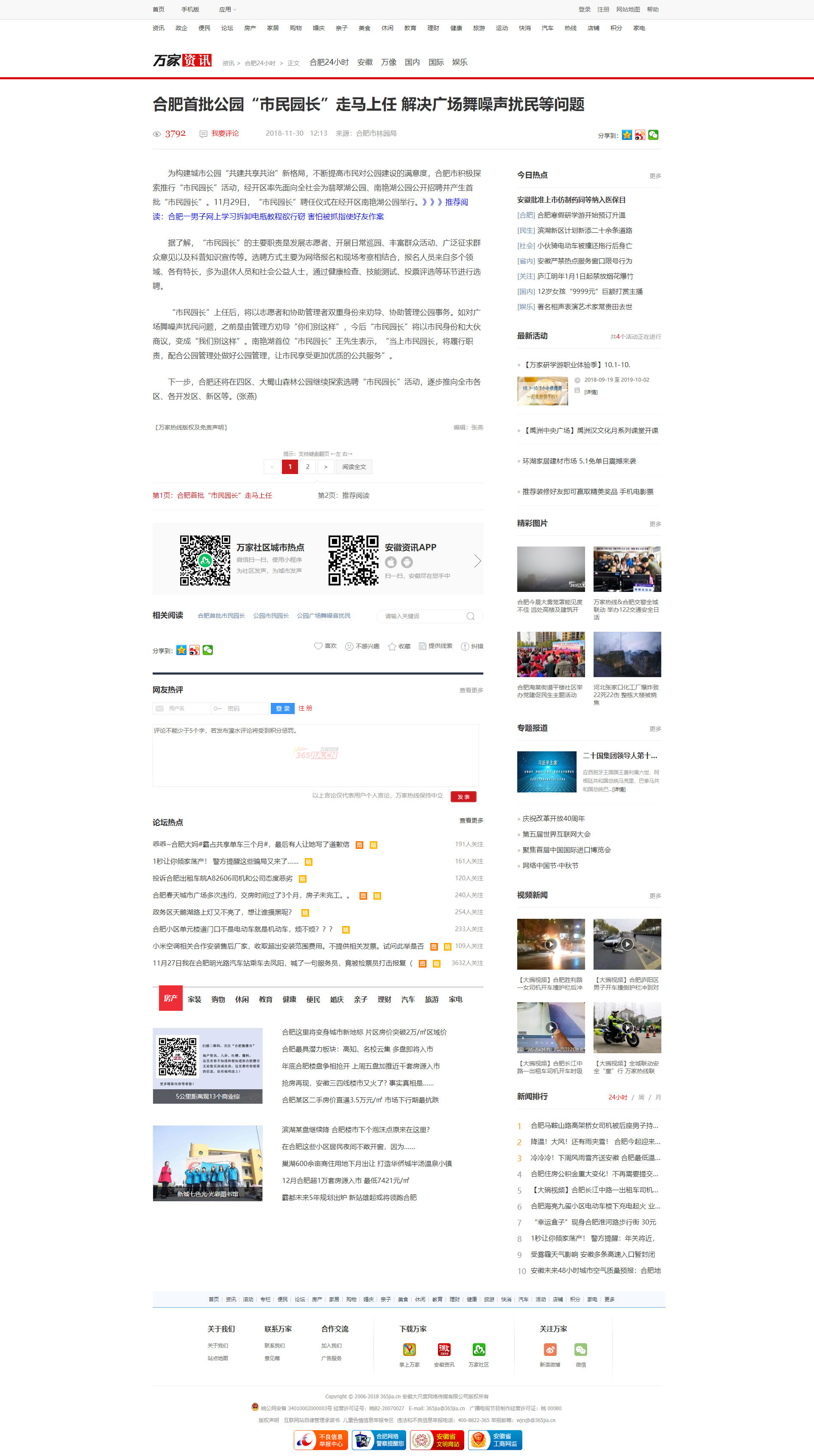
Task: Tap the 请输入关键词 search box
Action: coord(424,616)
